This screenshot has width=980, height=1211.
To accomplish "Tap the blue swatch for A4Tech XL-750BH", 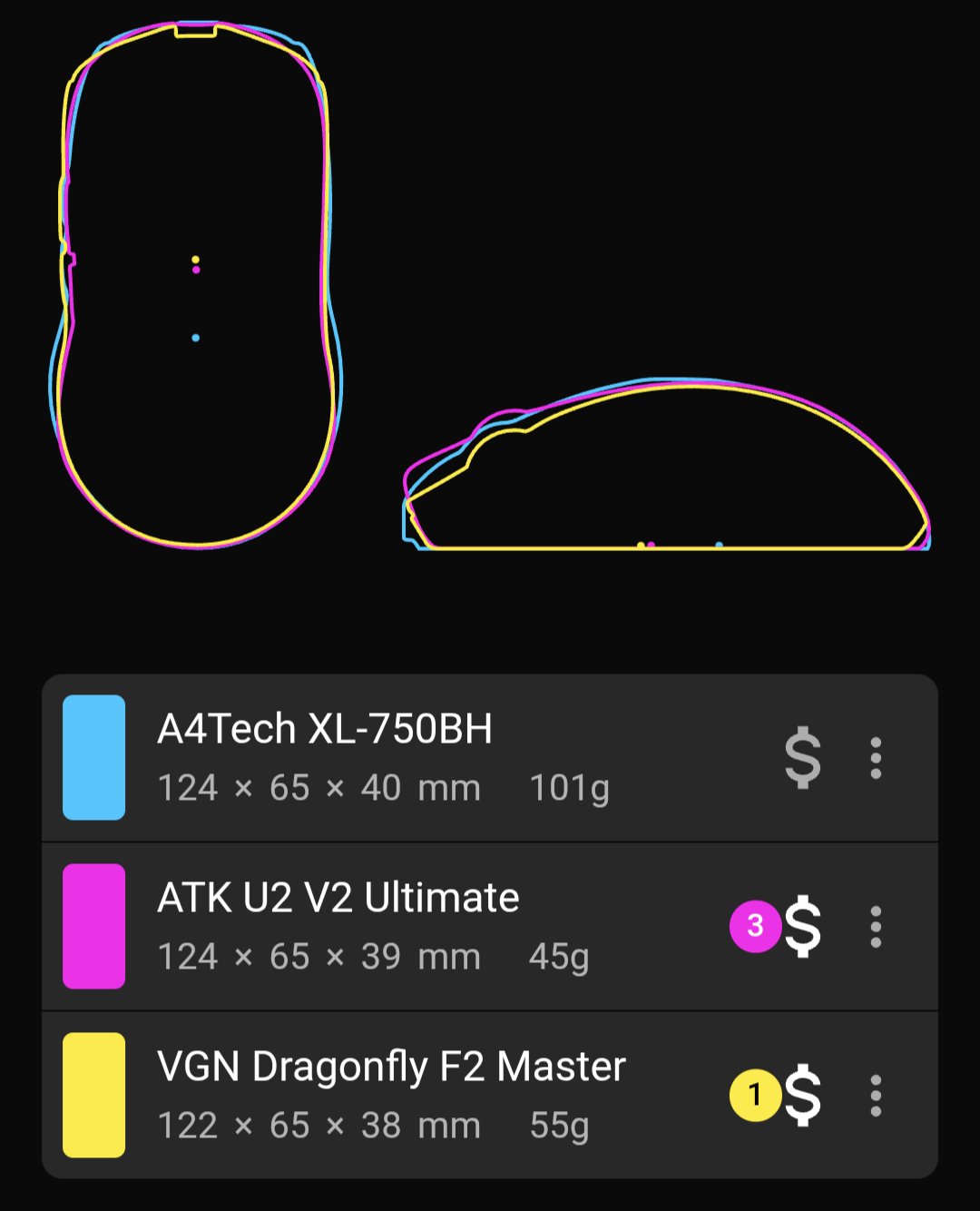I will (93, 757).
